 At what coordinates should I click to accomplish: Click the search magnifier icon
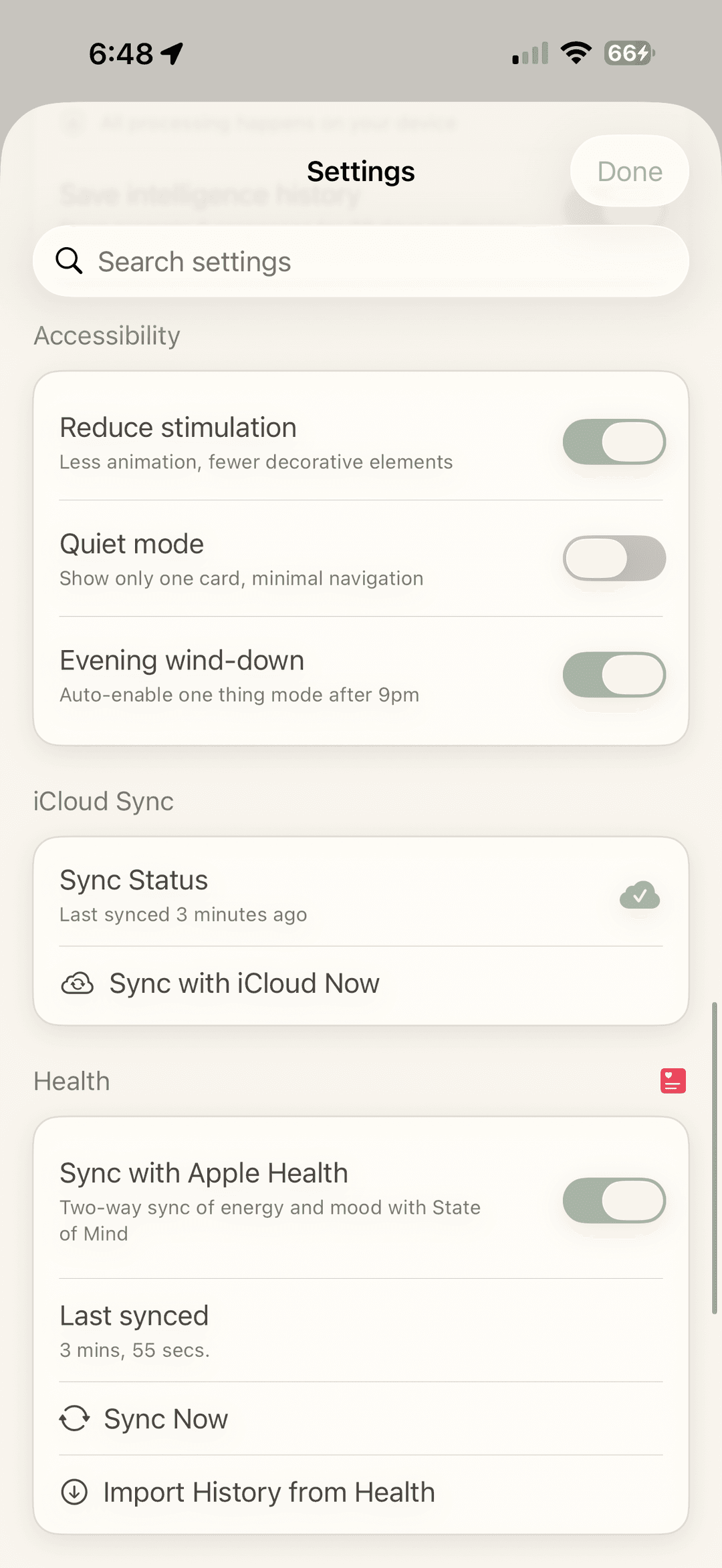click(x=70, y=261)
